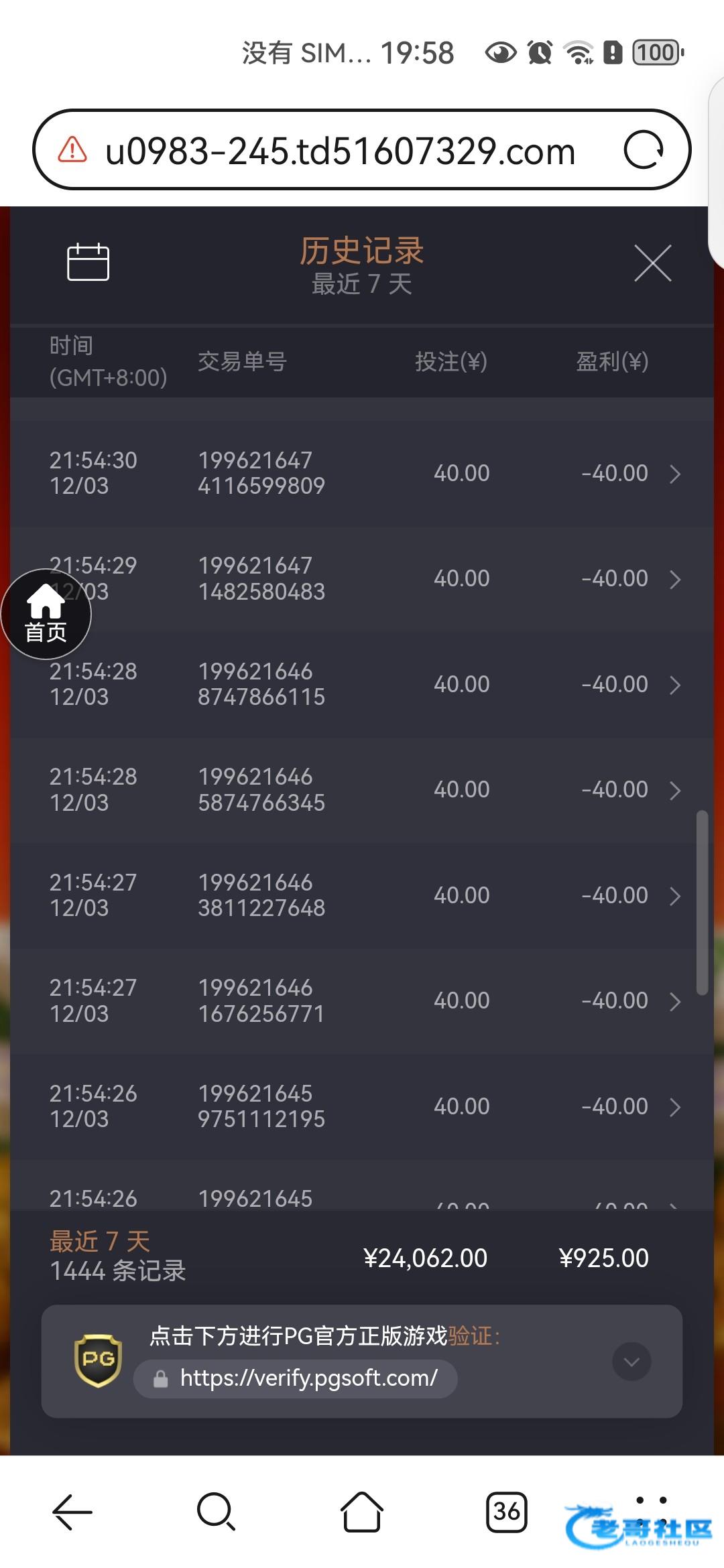Open the 36 open tabs switcher
Screen dimensions: 724x1568
[x=506, y=1512]
